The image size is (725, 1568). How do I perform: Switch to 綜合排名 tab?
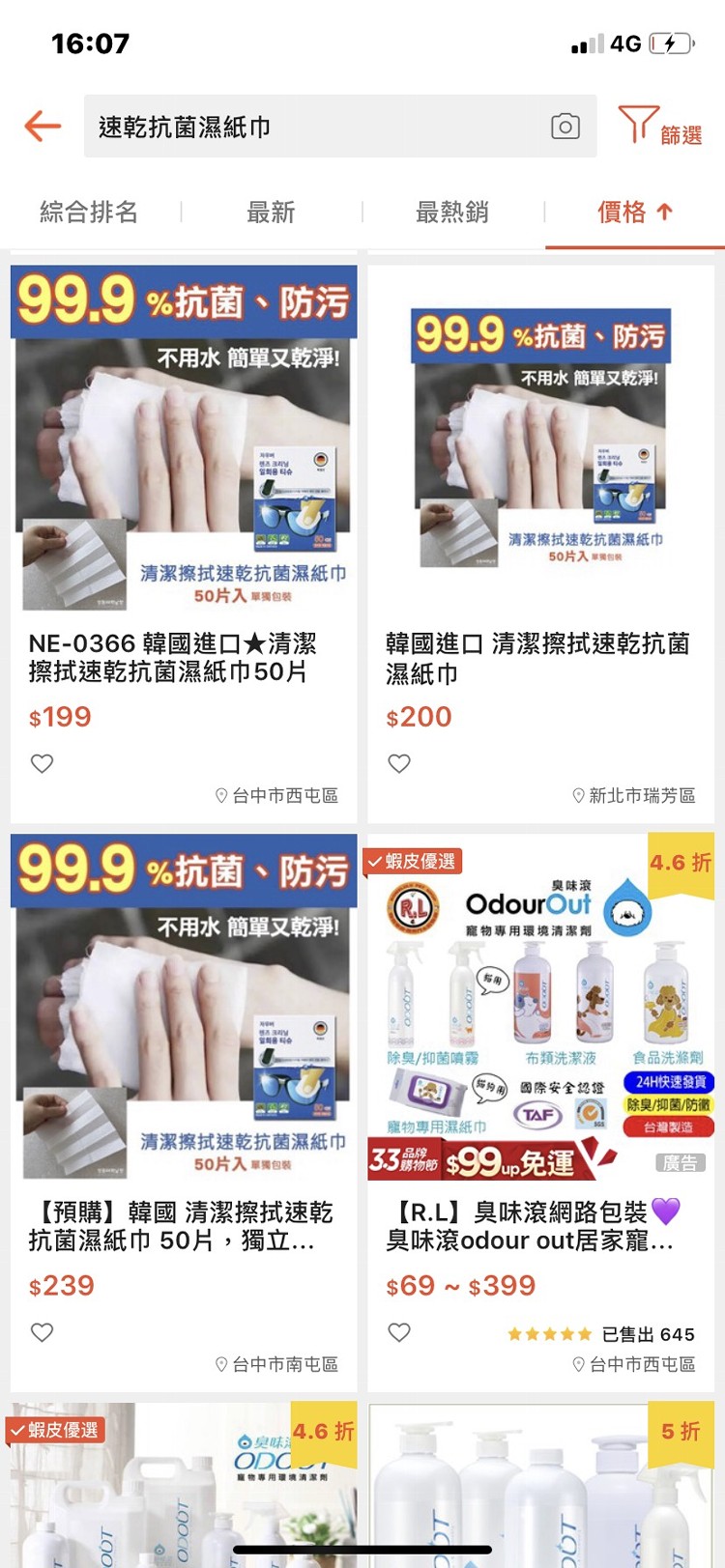click(89, 212)
